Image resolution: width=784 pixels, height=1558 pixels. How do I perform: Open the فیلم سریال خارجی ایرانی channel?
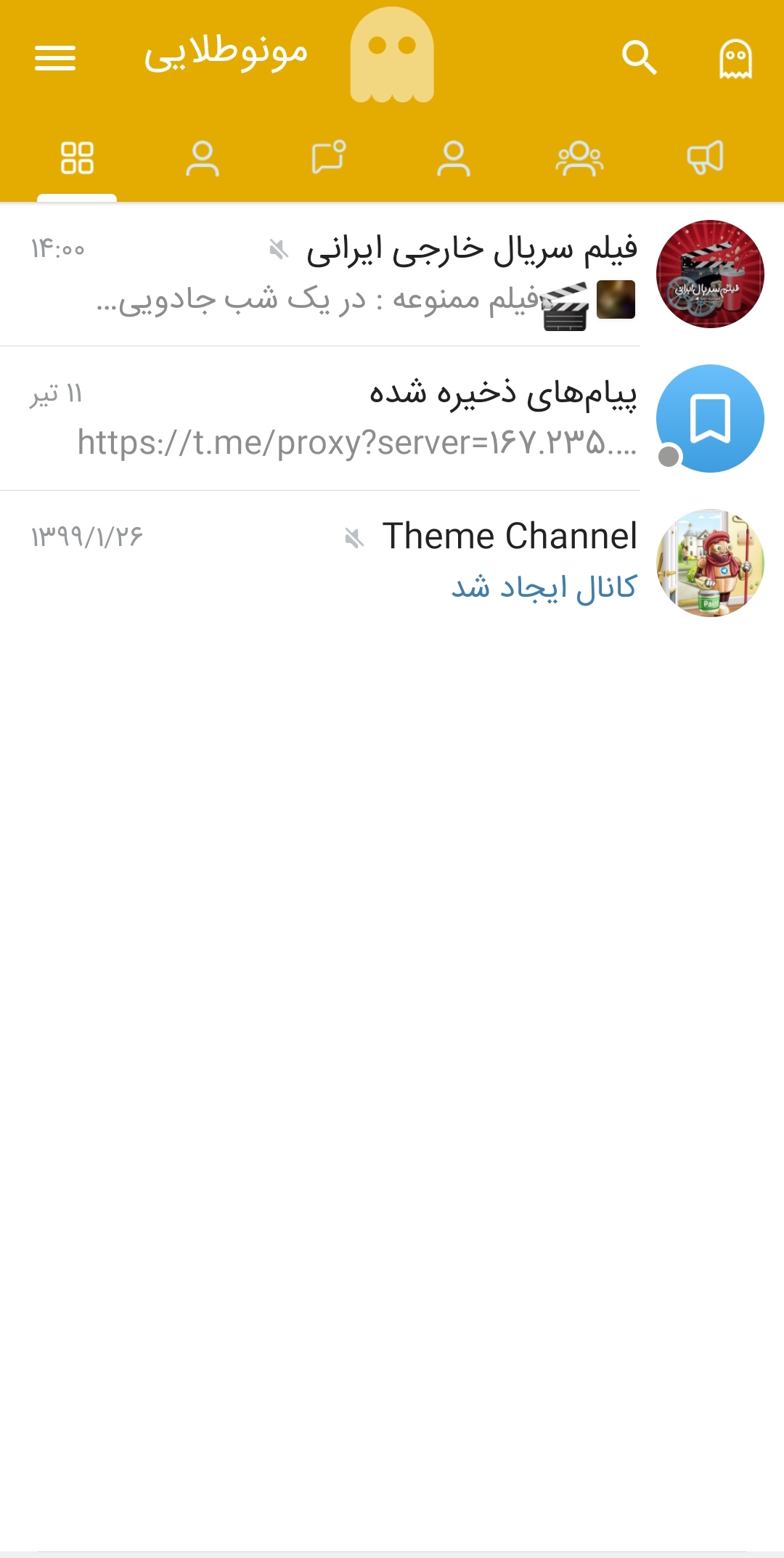392,274
